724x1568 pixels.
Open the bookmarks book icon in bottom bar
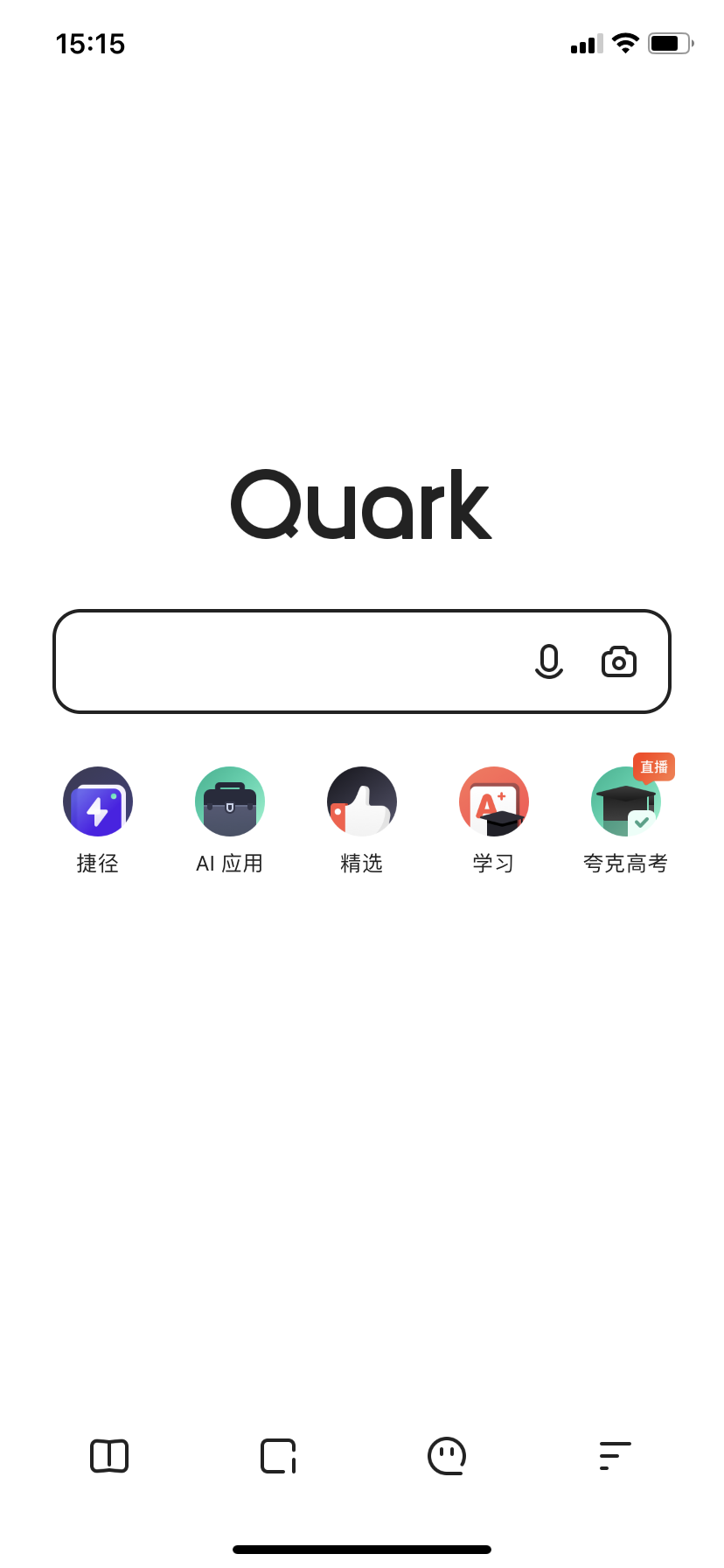[109, 1455]
